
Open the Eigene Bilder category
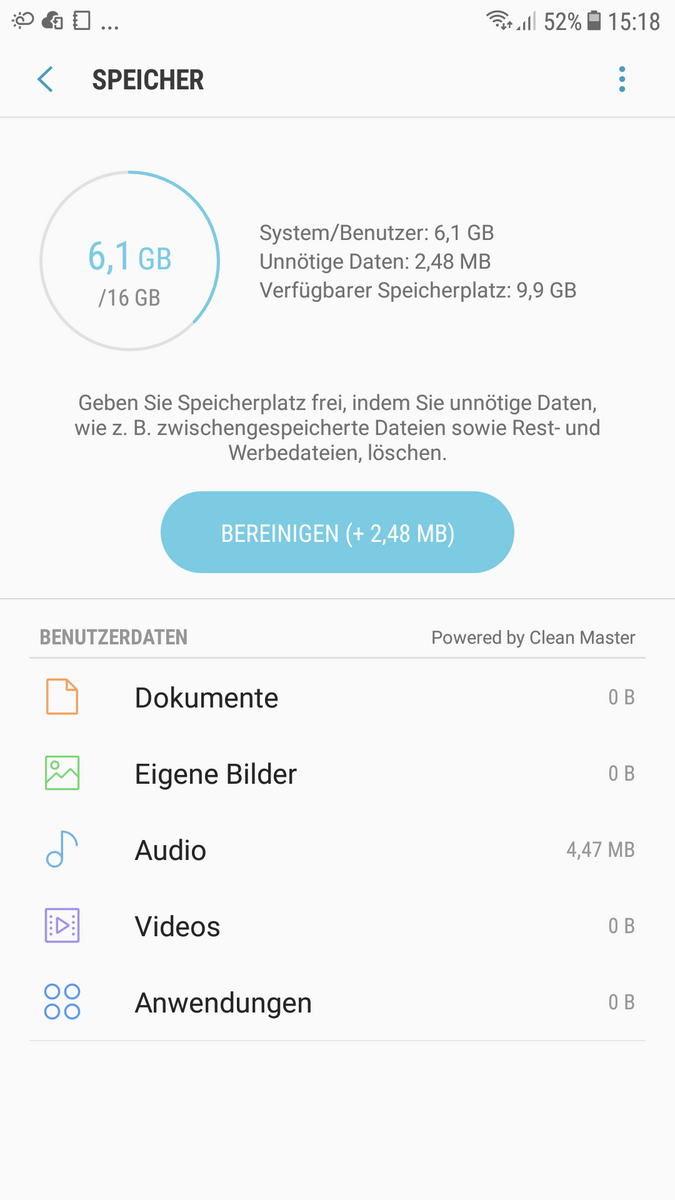point(337,774)
